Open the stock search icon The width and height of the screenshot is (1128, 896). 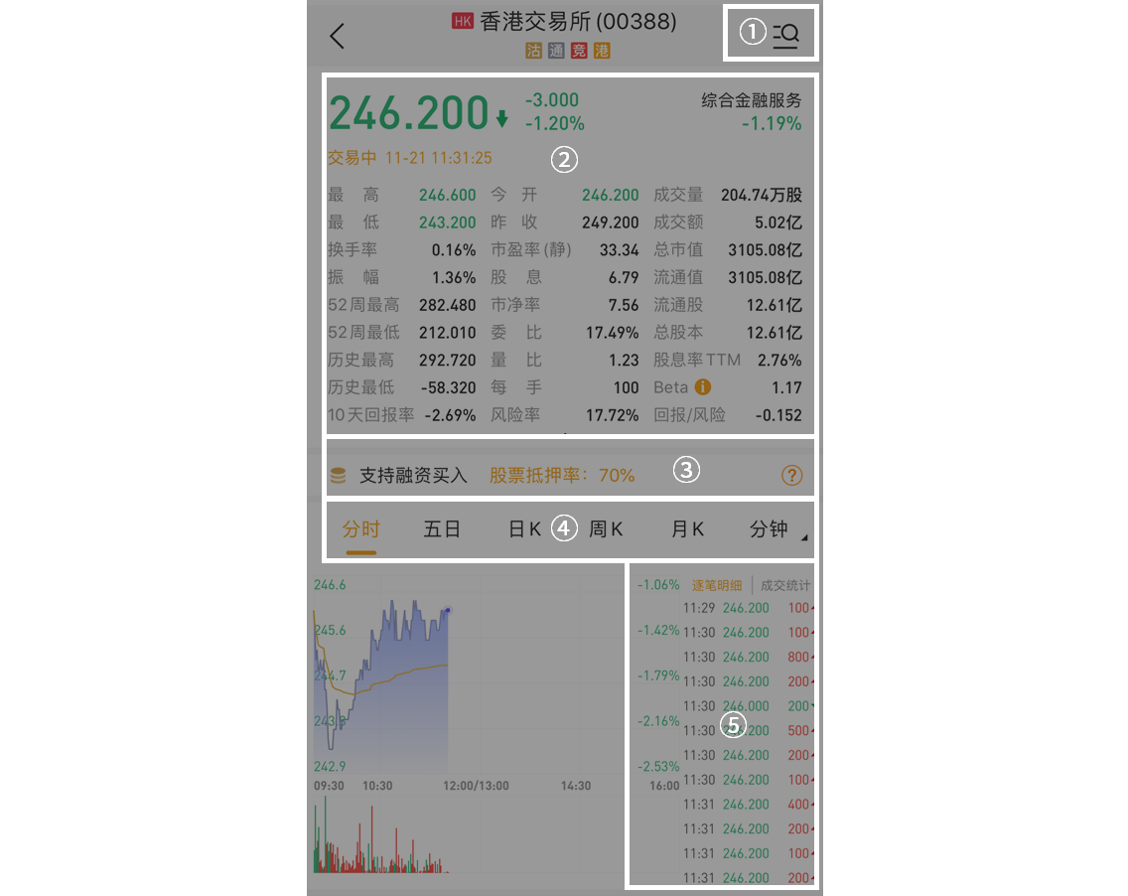[x=786, y=36]
